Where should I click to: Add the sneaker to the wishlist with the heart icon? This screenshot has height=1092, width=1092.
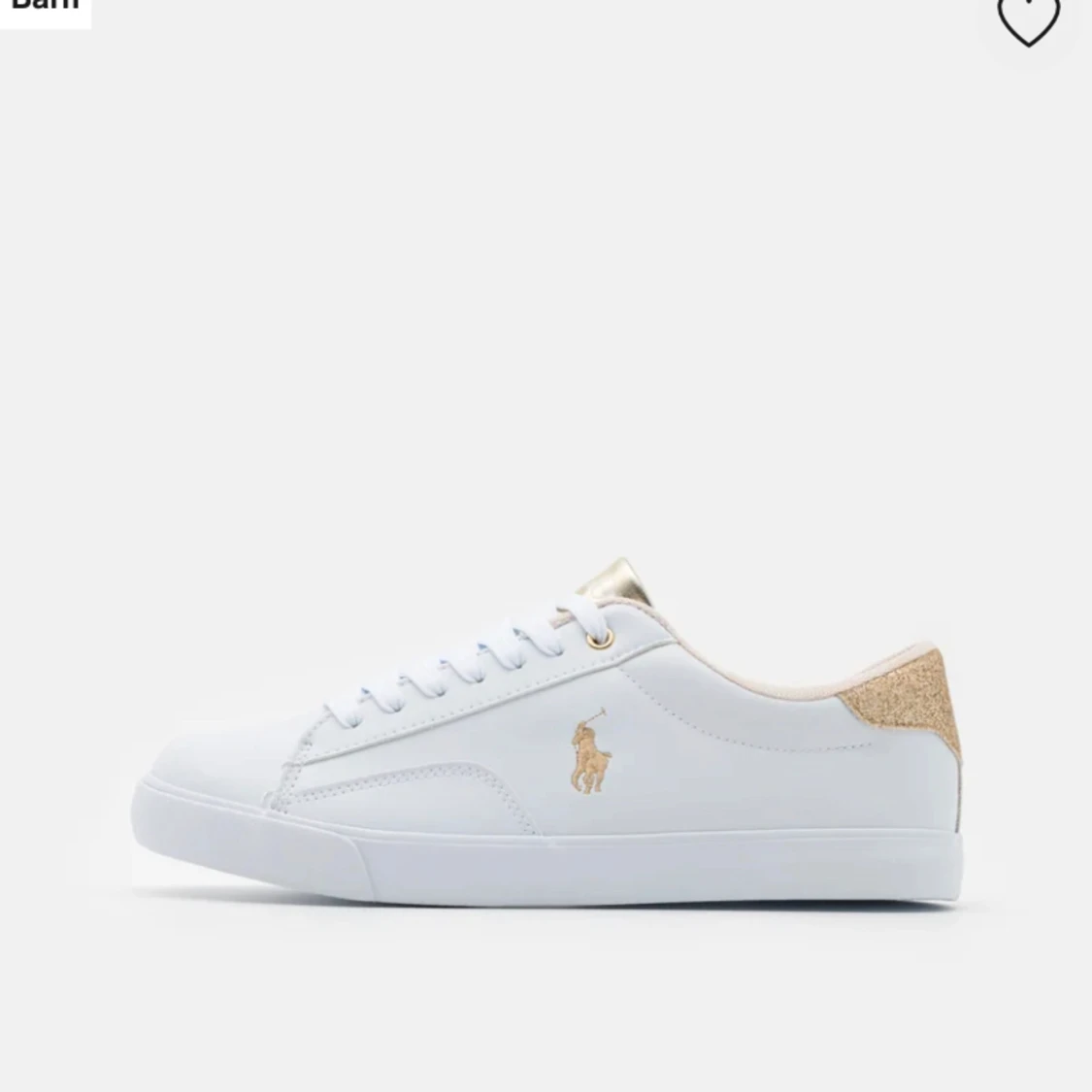click(x=1028, y=19)
